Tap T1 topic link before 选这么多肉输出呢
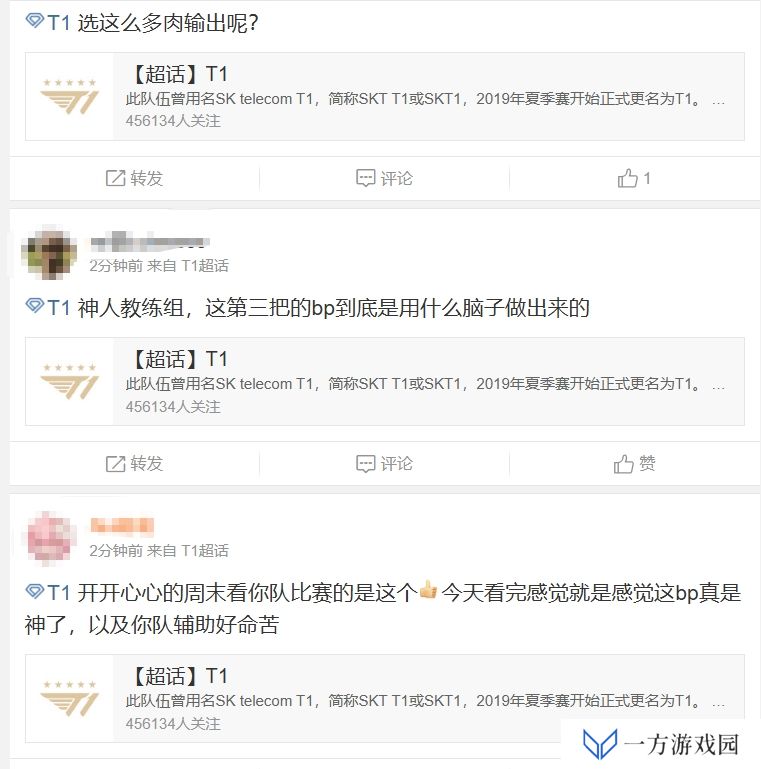The width and height of the screenshot is (761, 769). [x=49, y=23]
